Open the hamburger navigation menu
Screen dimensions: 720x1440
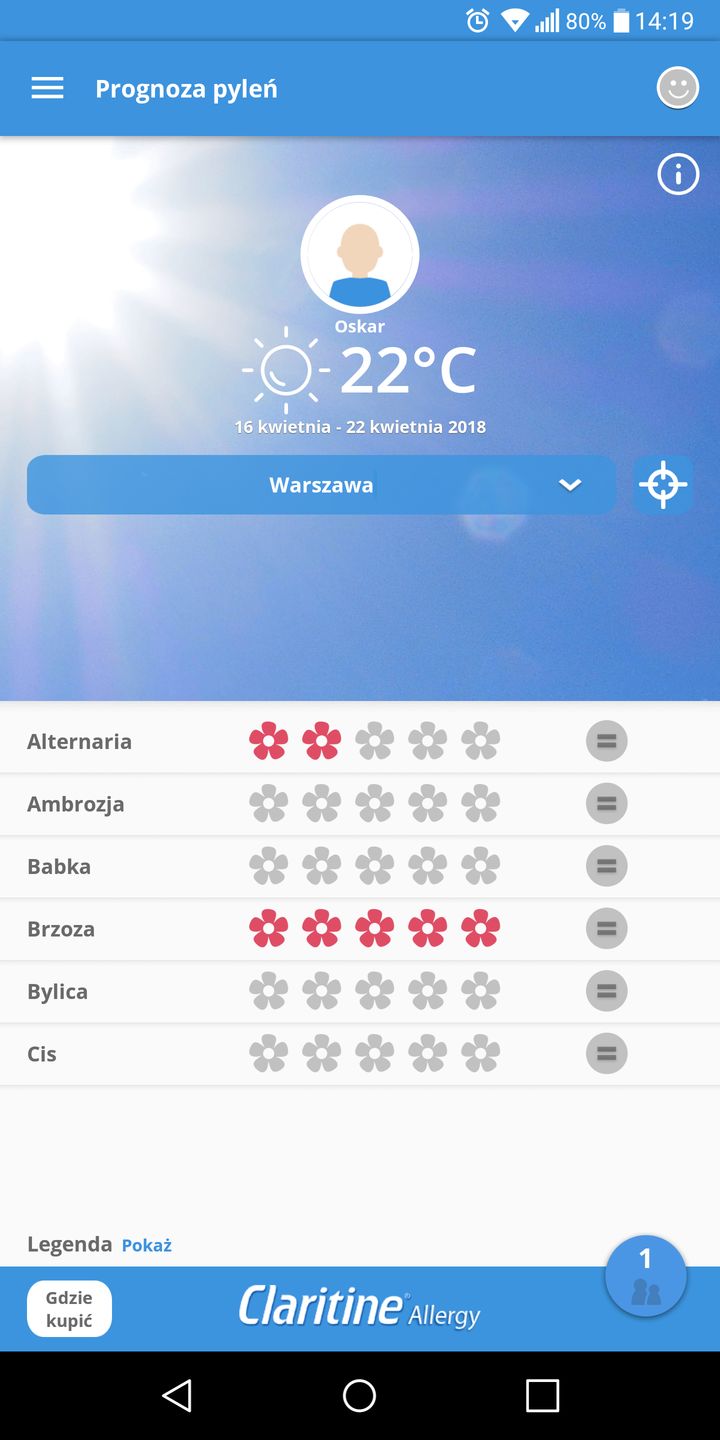point(47,88)
